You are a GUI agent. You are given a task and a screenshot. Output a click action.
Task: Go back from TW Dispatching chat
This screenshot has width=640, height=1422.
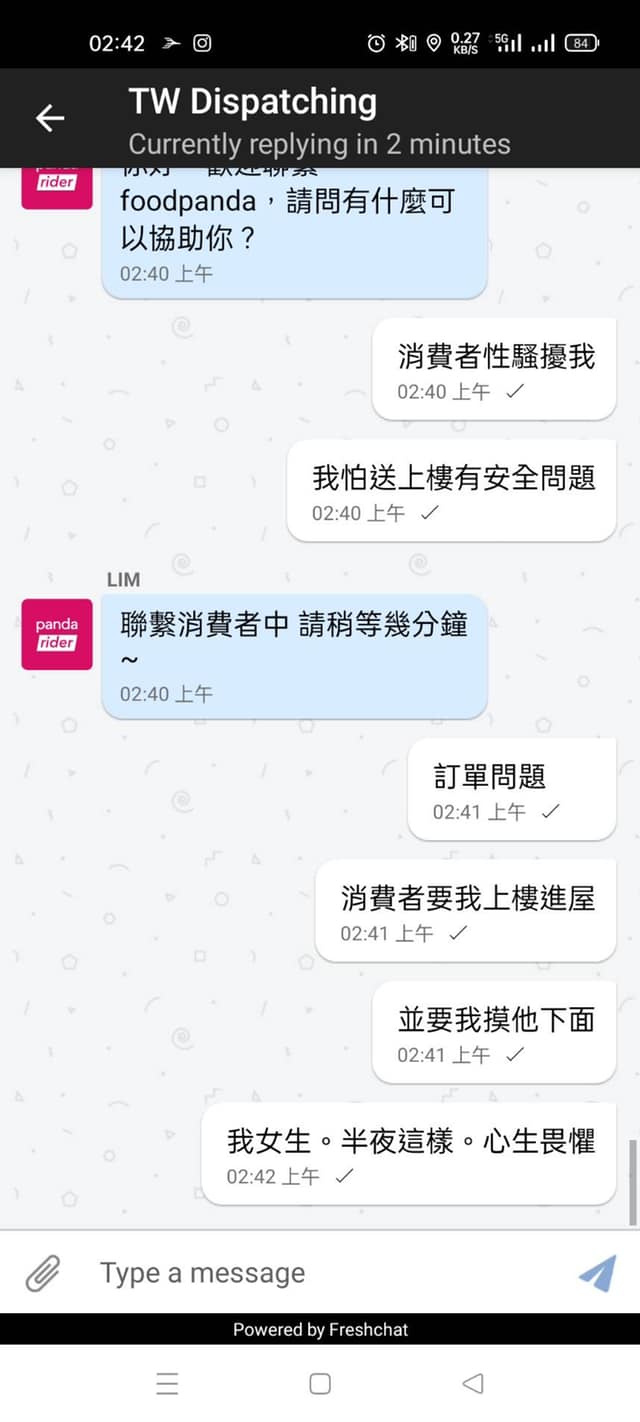coord(49,118)
